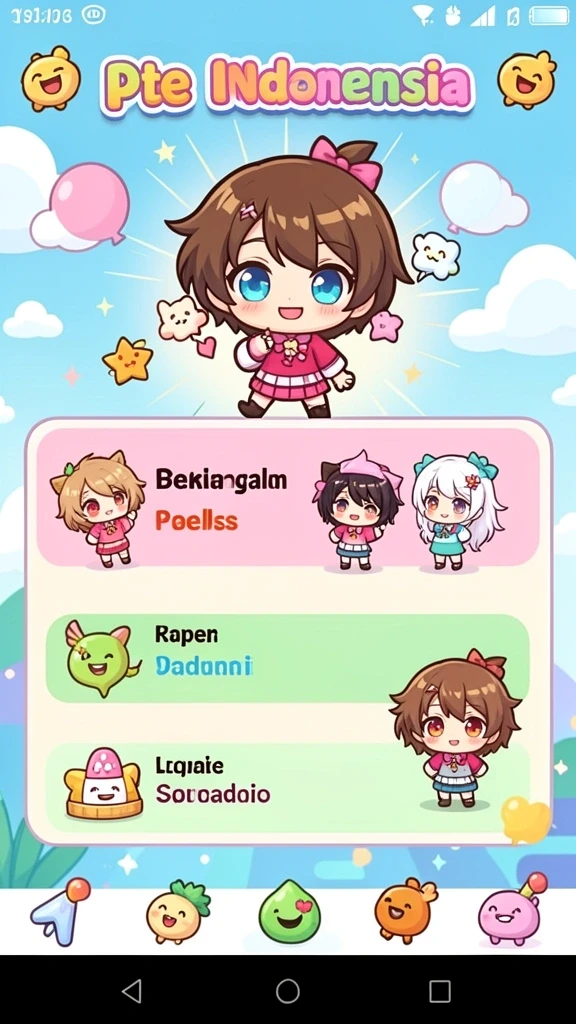Tap the system home button
This screenshot has height=1024, width=576.
[287, 991]
